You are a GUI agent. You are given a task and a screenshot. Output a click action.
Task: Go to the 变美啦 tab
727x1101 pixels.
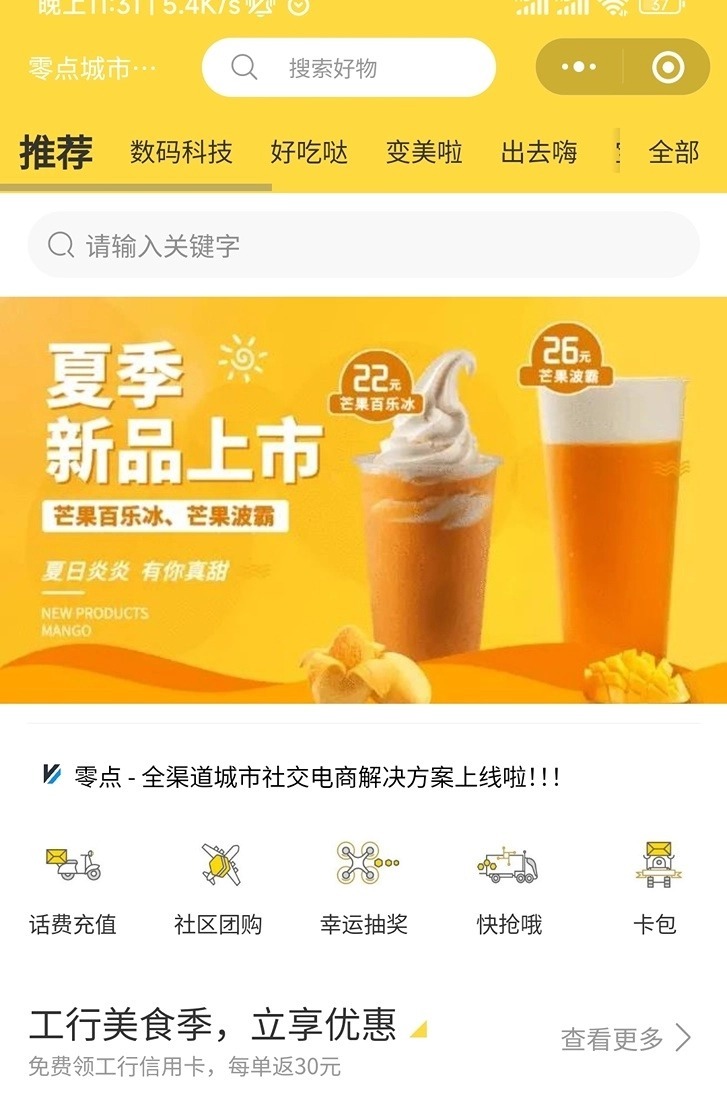click(x=424, y=153)
